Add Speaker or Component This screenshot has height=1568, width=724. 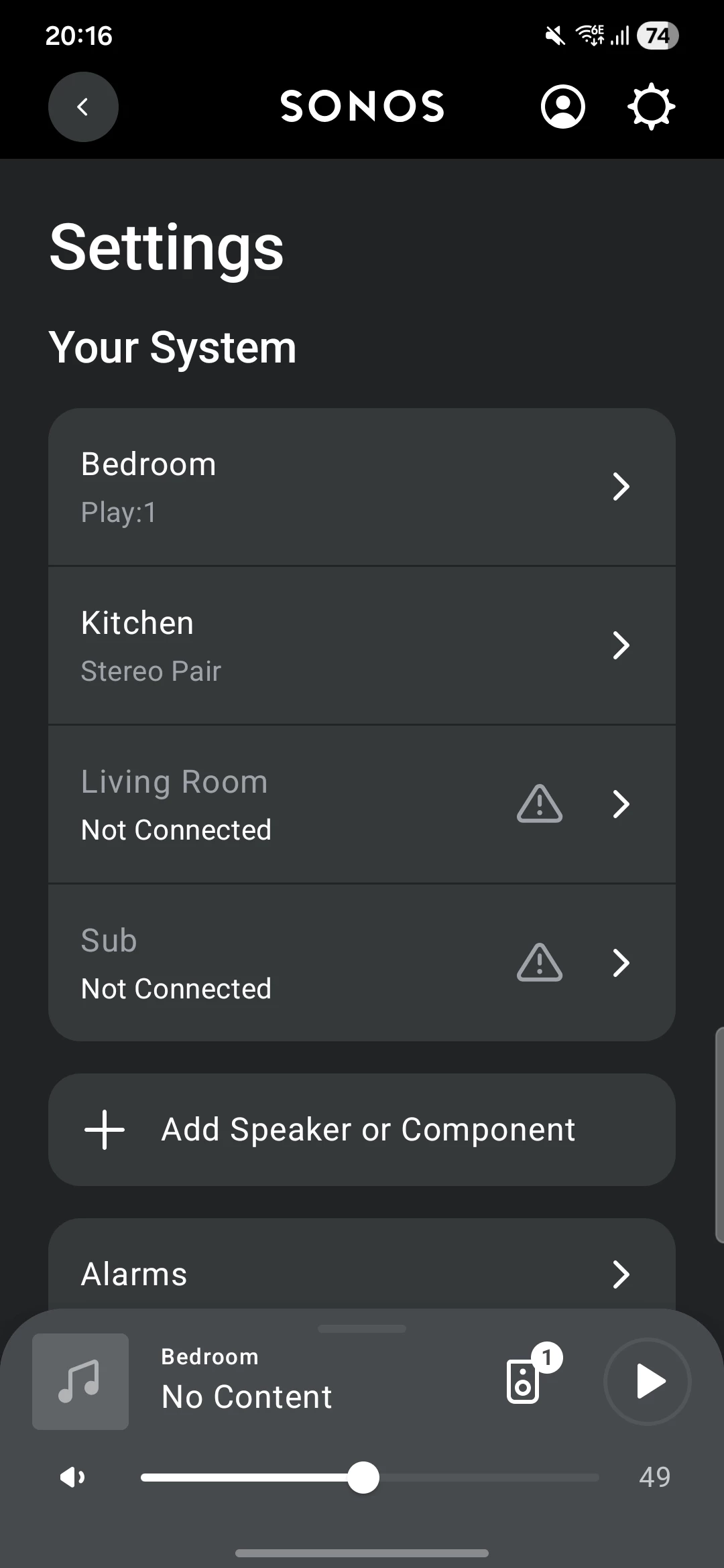pyautogui.click(x=362, y=1130)
